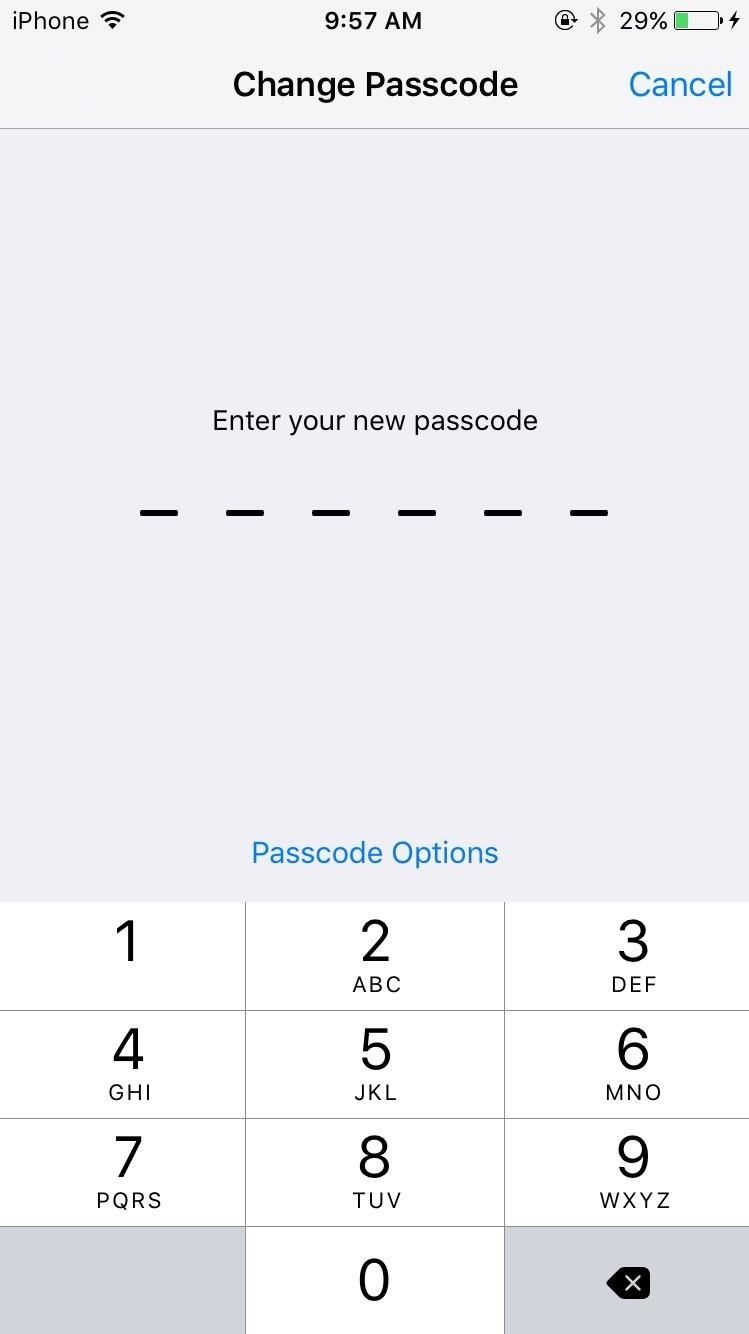This screenshot has height=1334, width=749.
Task: Tap the 7 PQRS key
Action: pyautogui.click(x=123, y=1172)
